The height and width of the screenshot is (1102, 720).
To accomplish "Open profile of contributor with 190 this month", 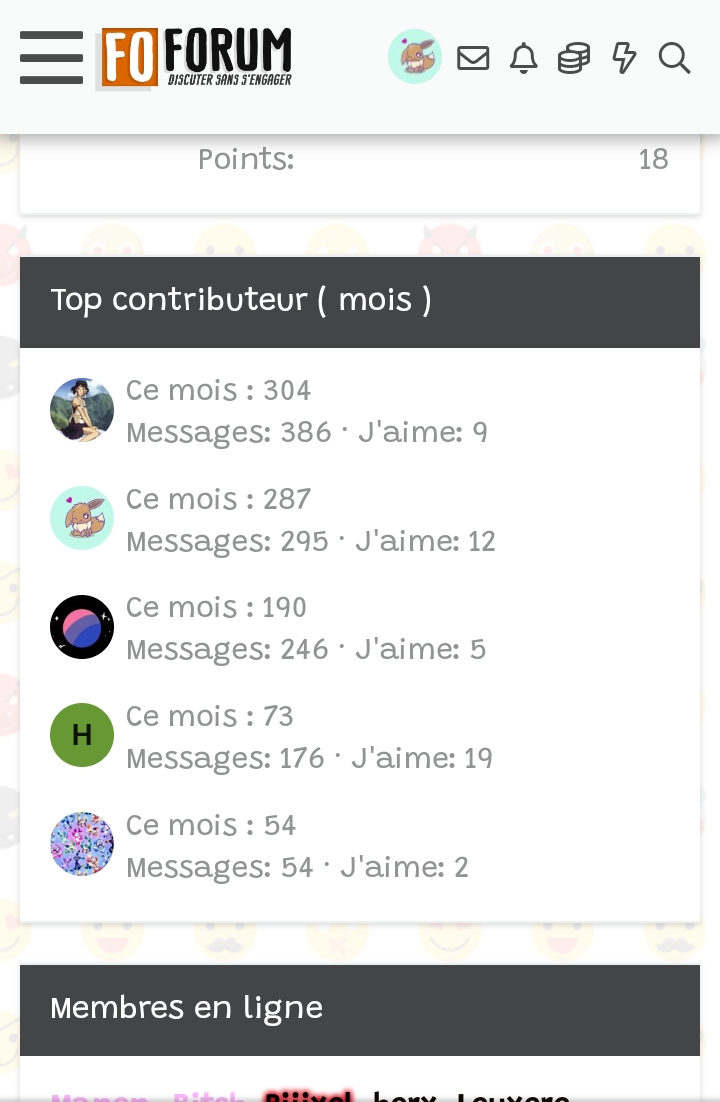I will tap(82, 627).
